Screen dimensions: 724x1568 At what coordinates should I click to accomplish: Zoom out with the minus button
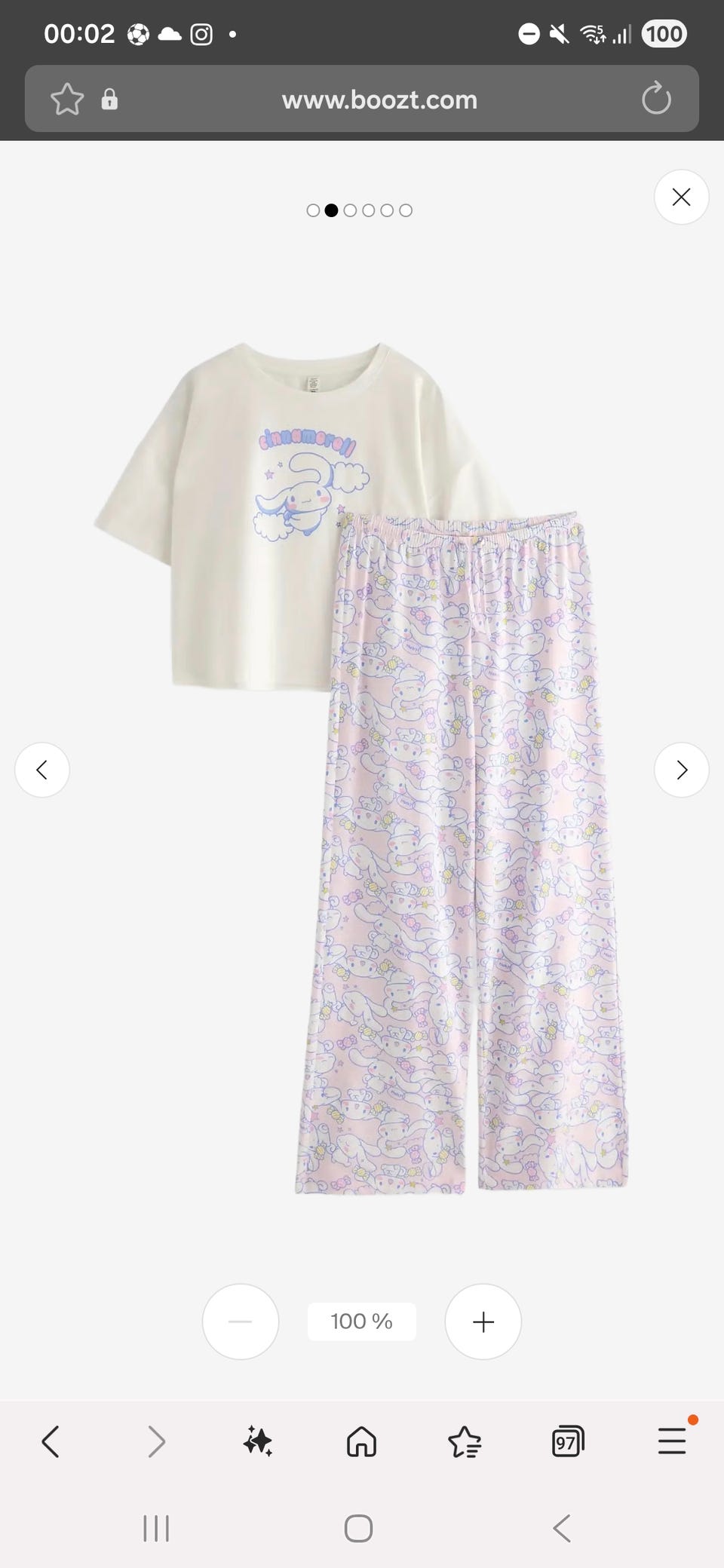pos(241,1321)
